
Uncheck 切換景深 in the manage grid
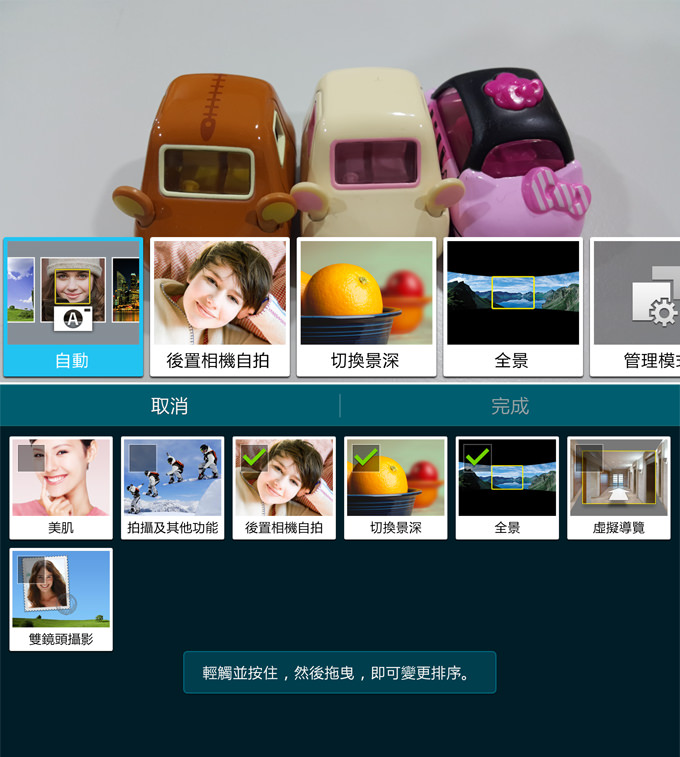(366, 458)
